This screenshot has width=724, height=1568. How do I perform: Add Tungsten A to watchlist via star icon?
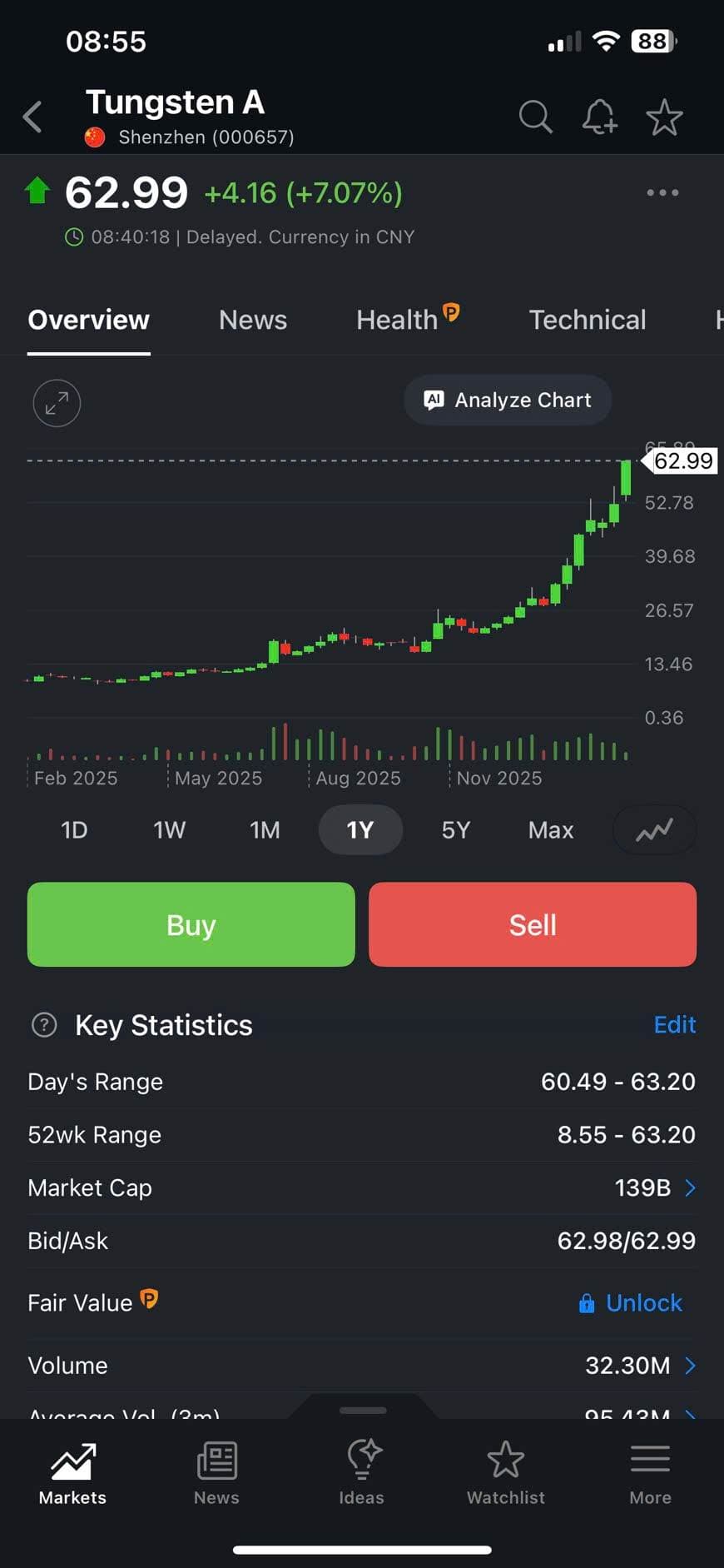pyautogui.click(x=664, y=117)
